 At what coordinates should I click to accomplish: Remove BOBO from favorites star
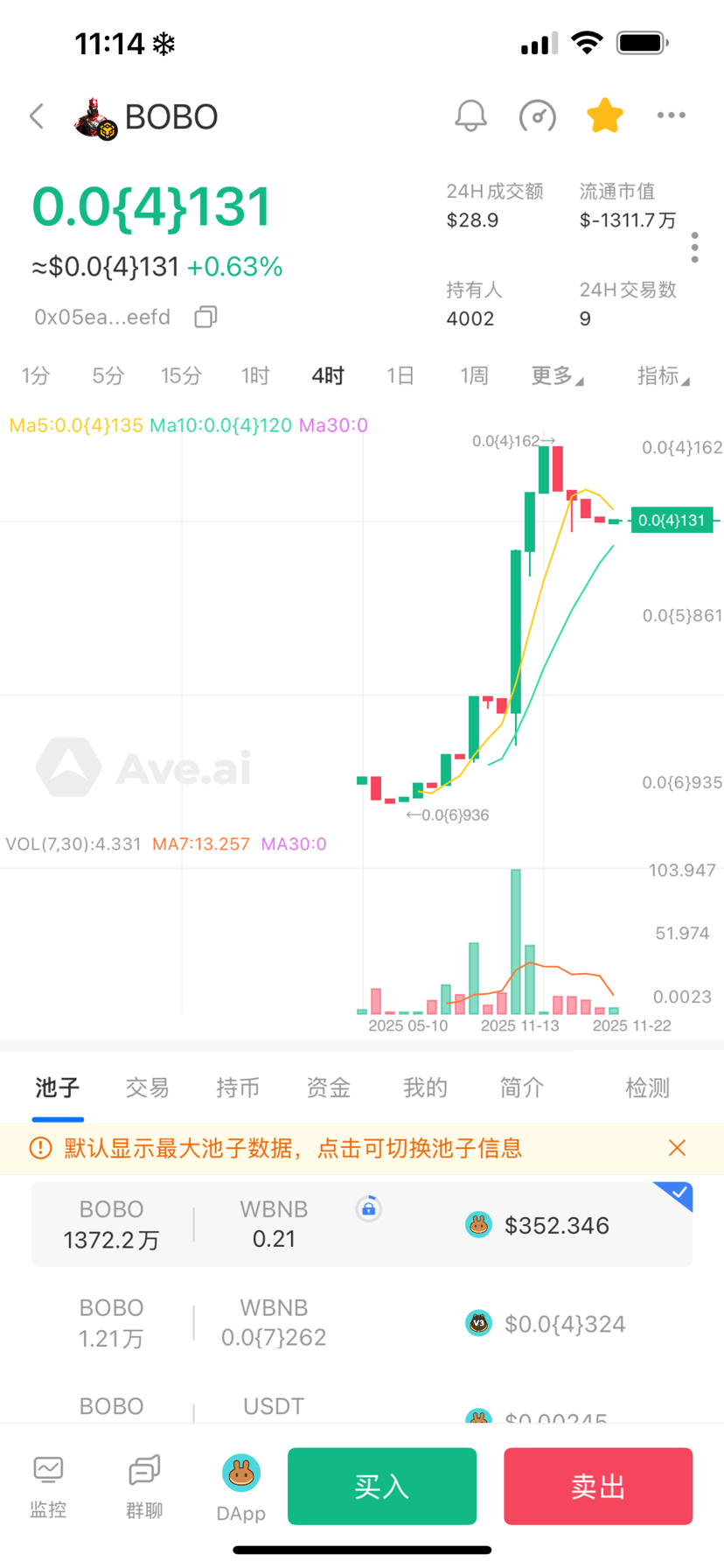[x=604, y=115]
